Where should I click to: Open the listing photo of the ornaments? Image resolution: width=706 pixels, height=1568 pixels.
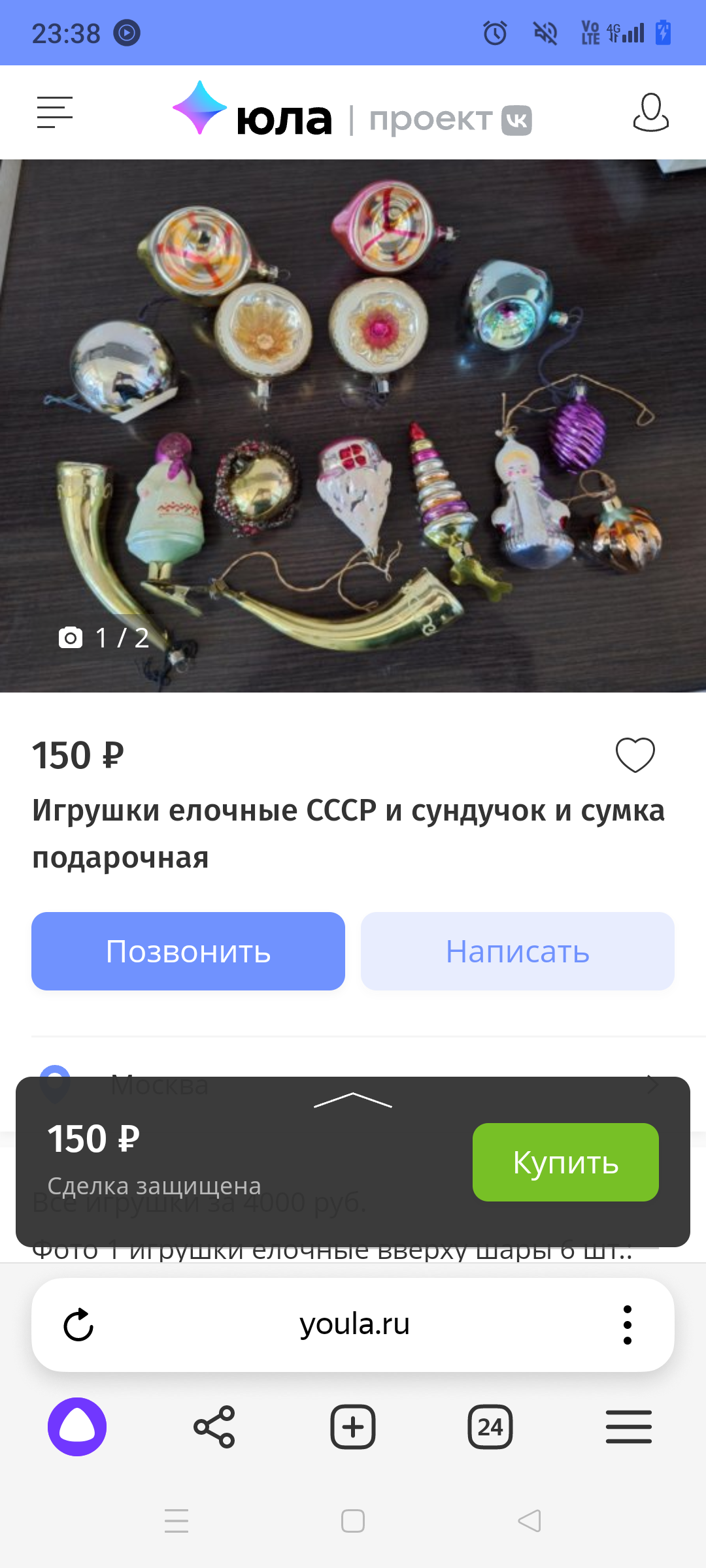tap(353, 425)
